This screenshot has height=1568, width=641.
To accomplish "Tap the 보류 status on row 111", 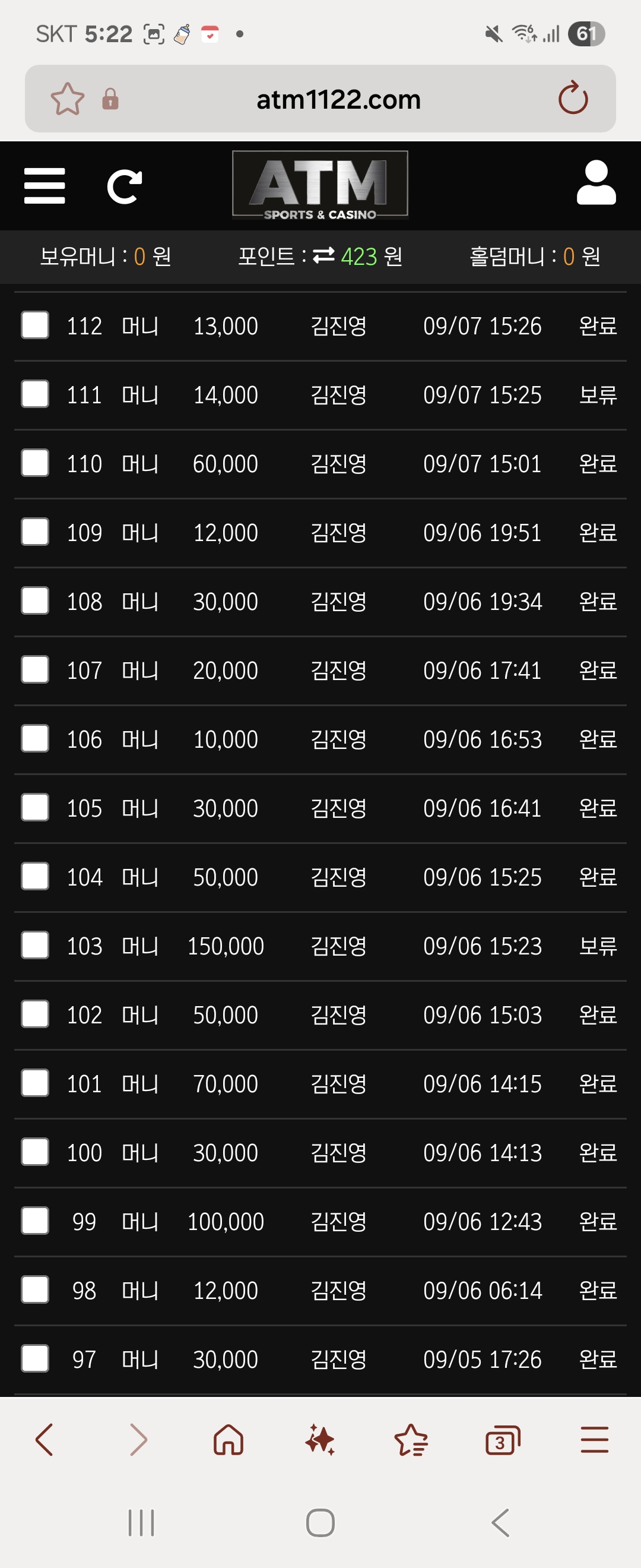I will click(598, 394).
